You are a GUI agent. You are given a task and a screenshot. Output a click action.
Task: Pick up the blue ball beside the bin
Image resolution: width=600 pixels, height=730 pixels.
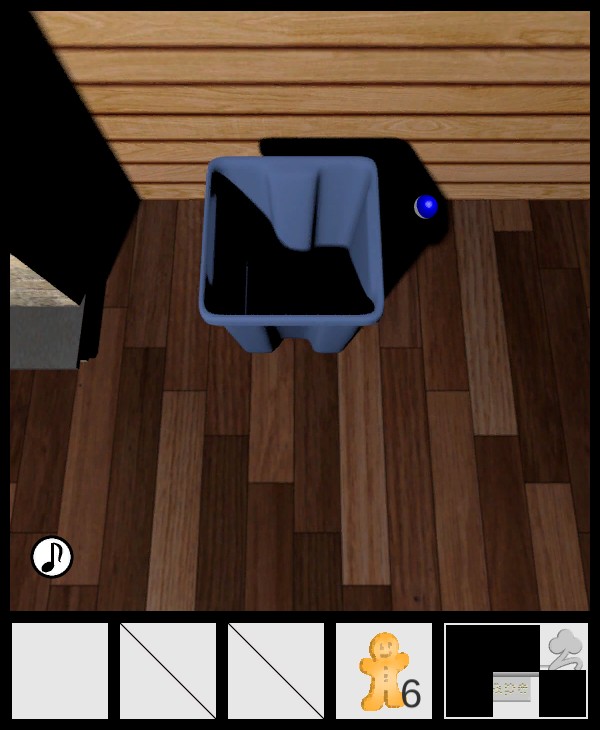pos(427,207)
